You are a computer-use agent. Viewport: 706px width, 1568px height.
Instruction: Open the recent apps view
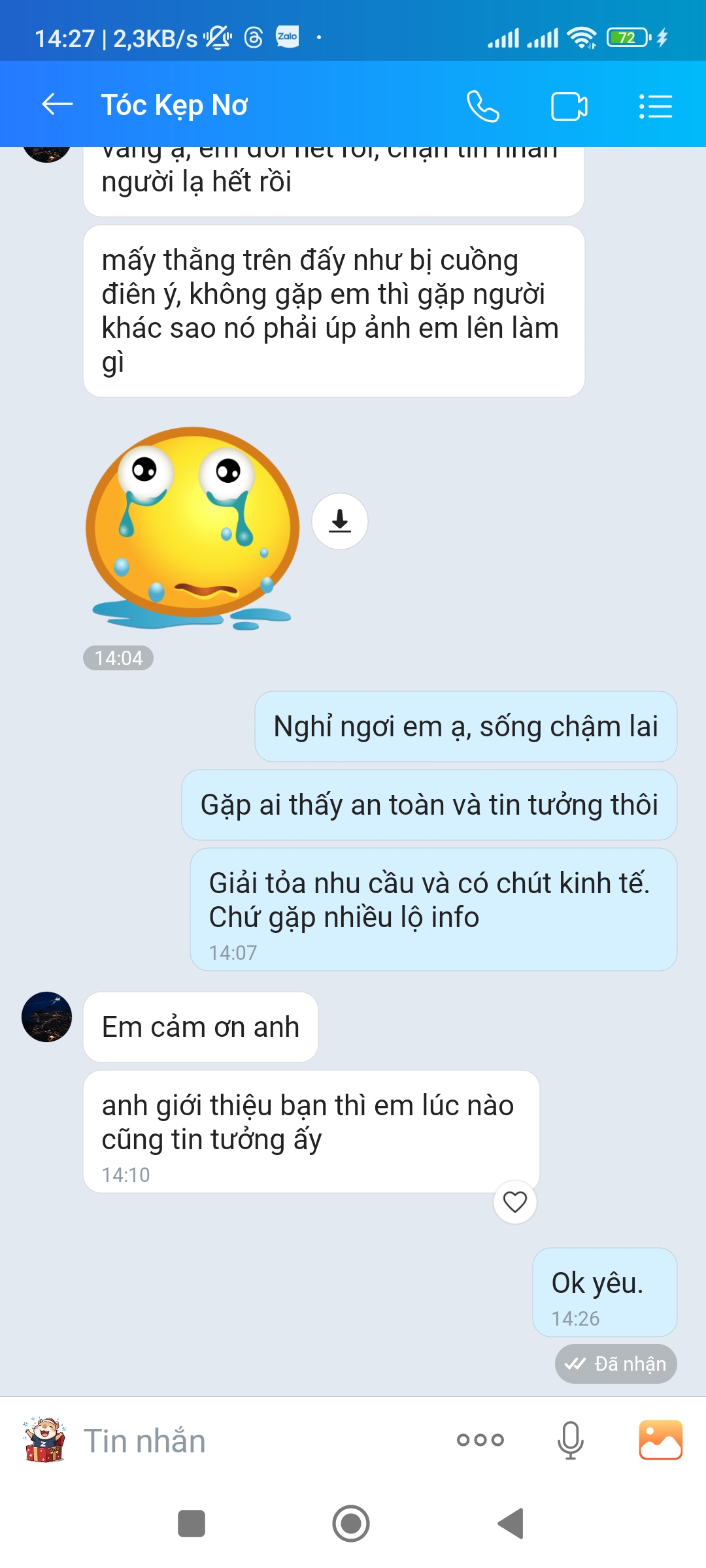[x=192, y=1524]
